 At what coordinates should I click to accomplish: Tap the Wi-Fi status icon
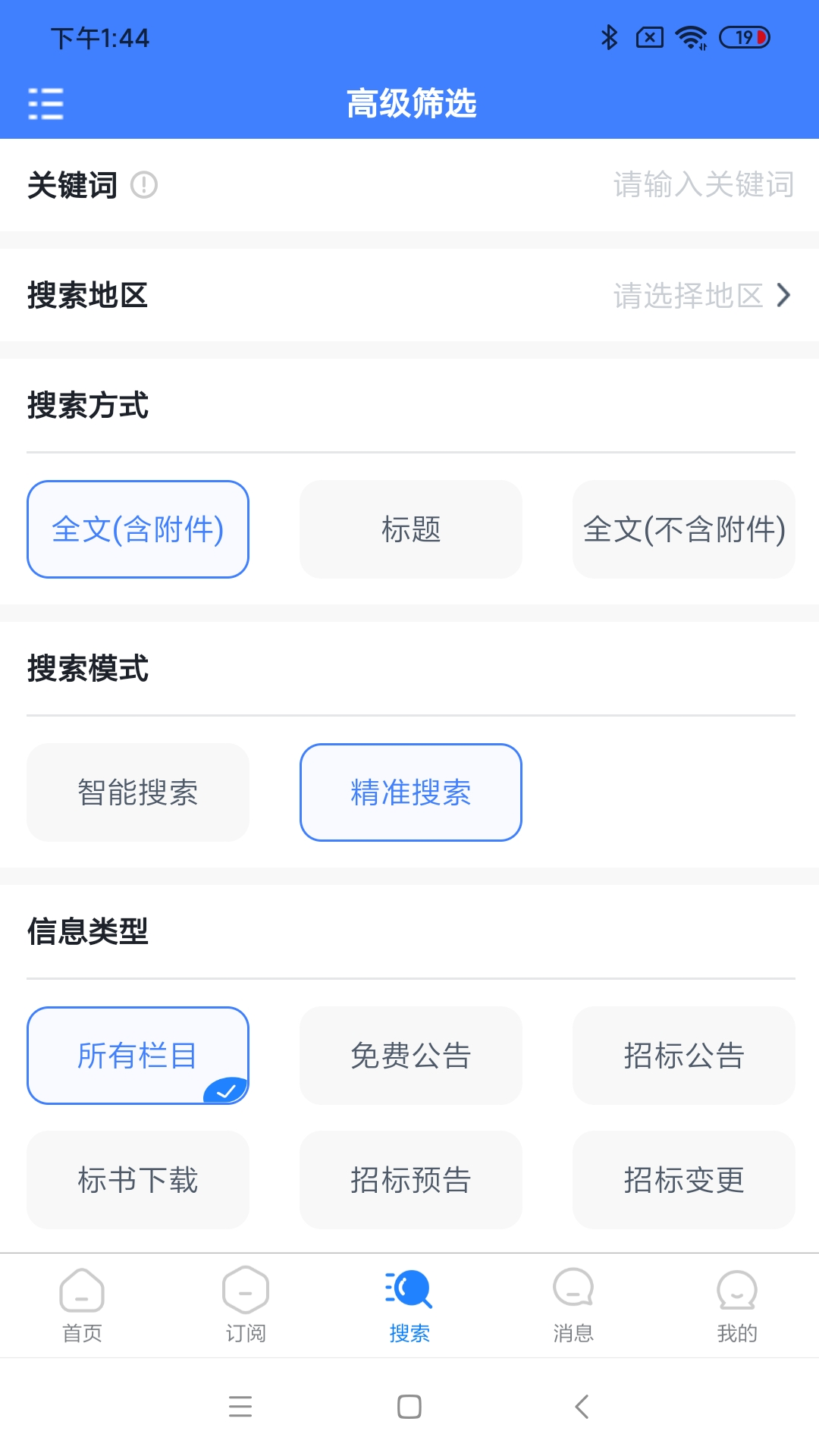click(691, 37)
